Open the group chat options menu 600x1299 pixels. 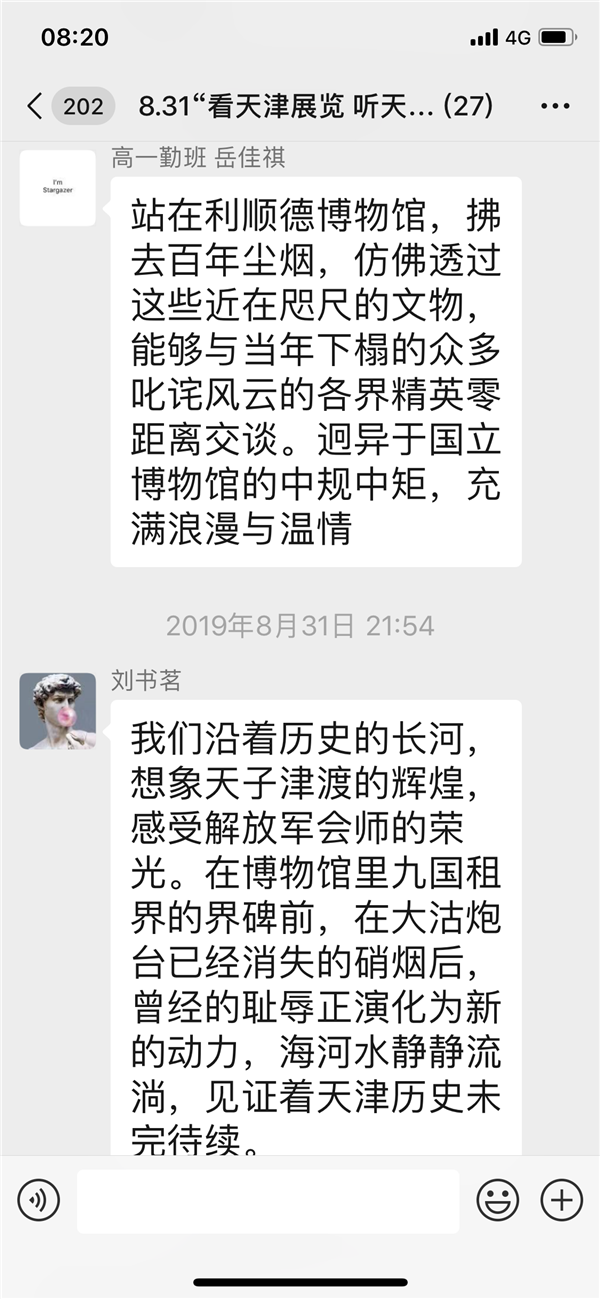tap(555, 106)
